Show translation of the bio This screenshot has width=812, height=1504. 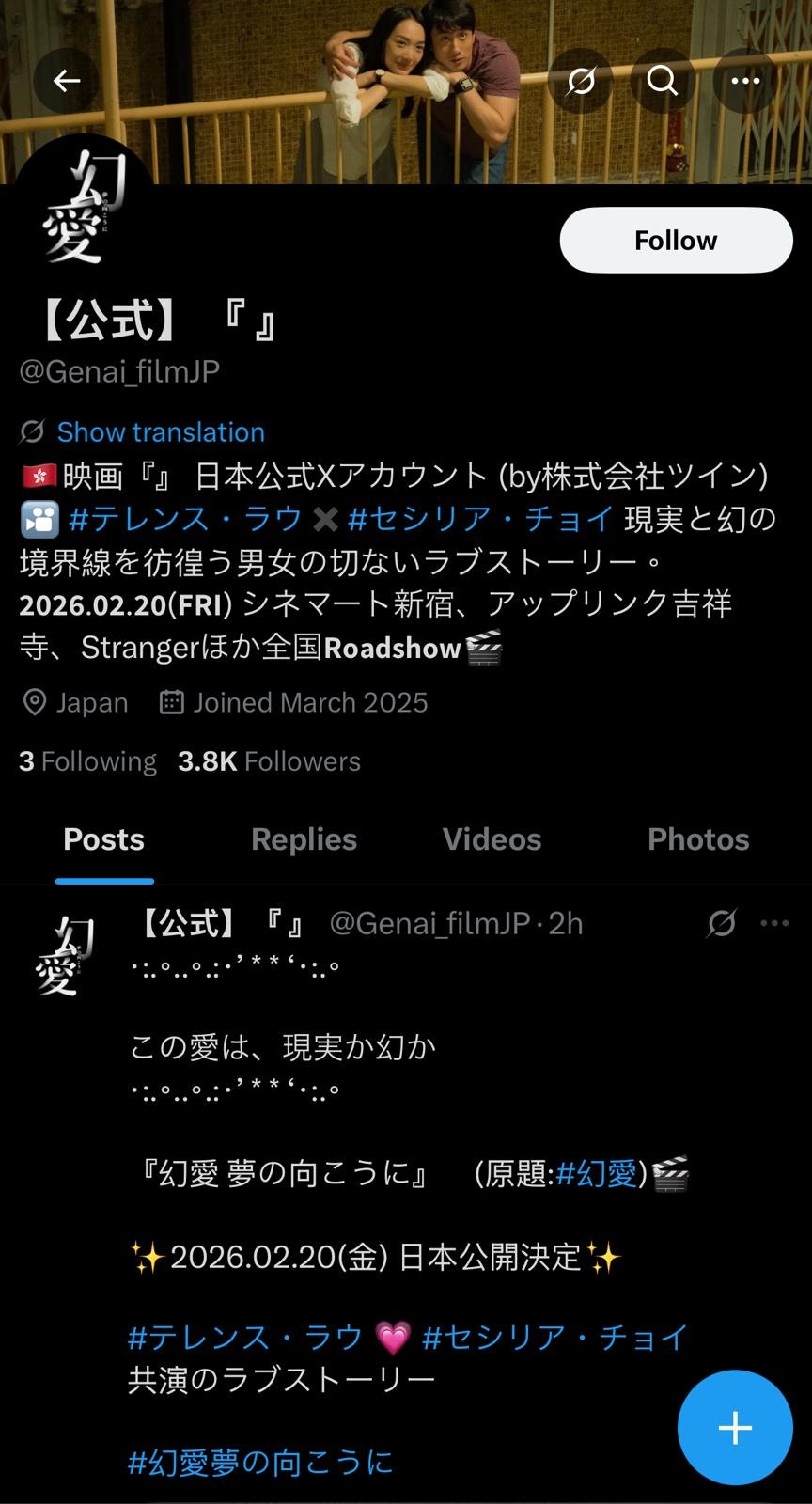click(x=160, y=432)
